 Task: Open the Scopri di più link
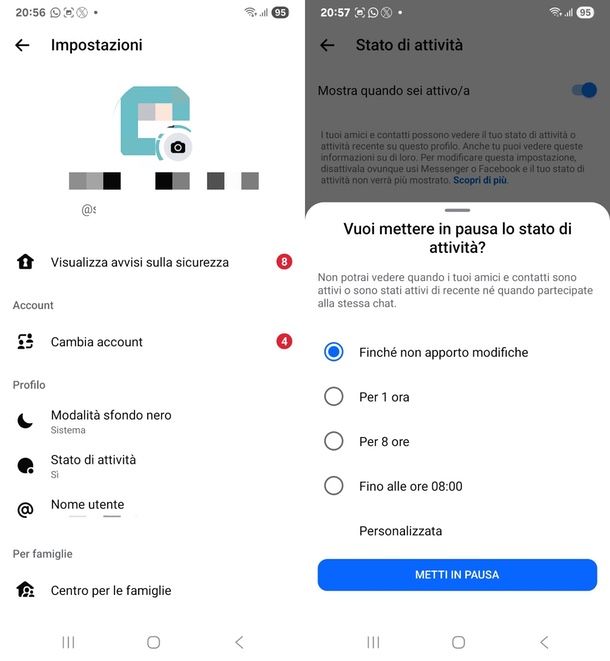click(x=480, y=180)
